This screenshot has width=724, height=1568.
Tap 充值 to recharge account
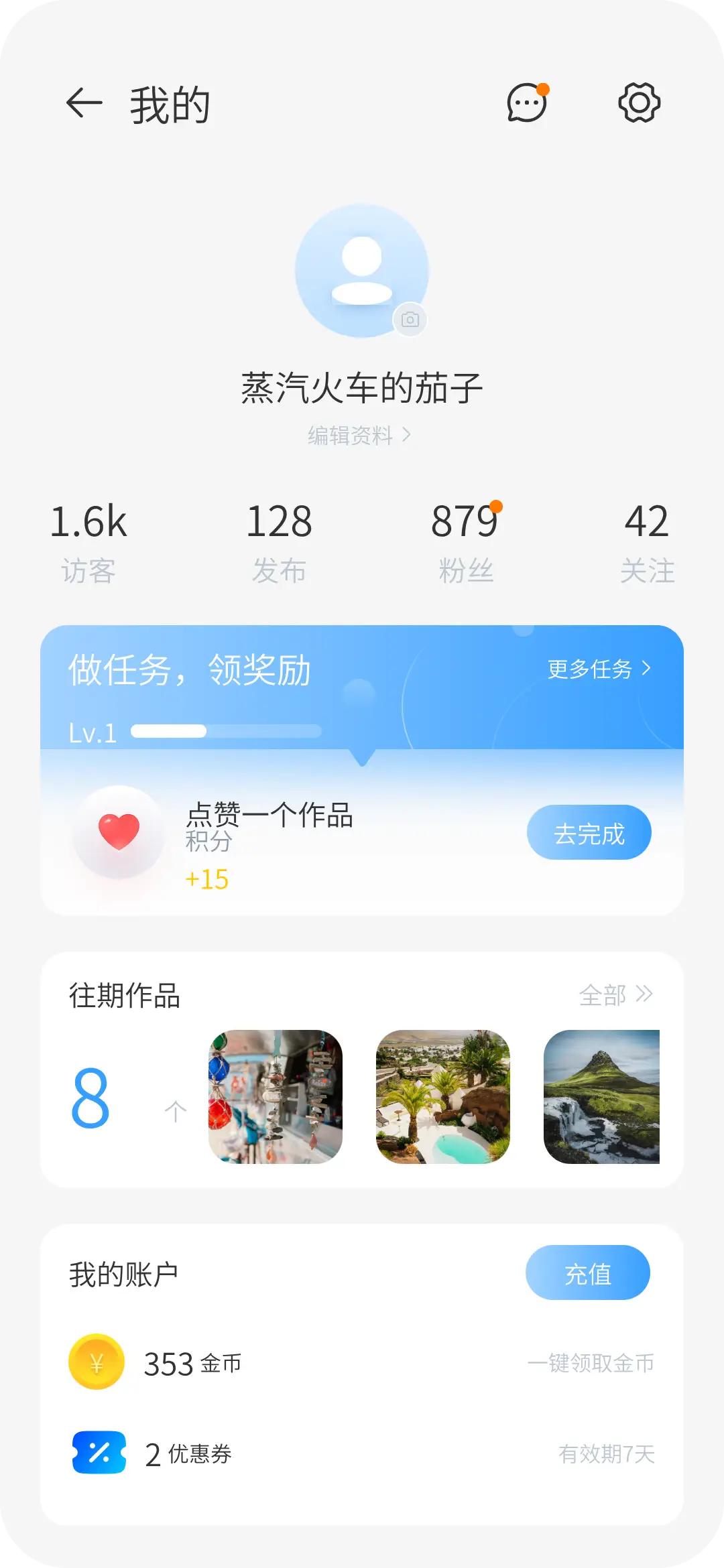tap(587, 1273)
